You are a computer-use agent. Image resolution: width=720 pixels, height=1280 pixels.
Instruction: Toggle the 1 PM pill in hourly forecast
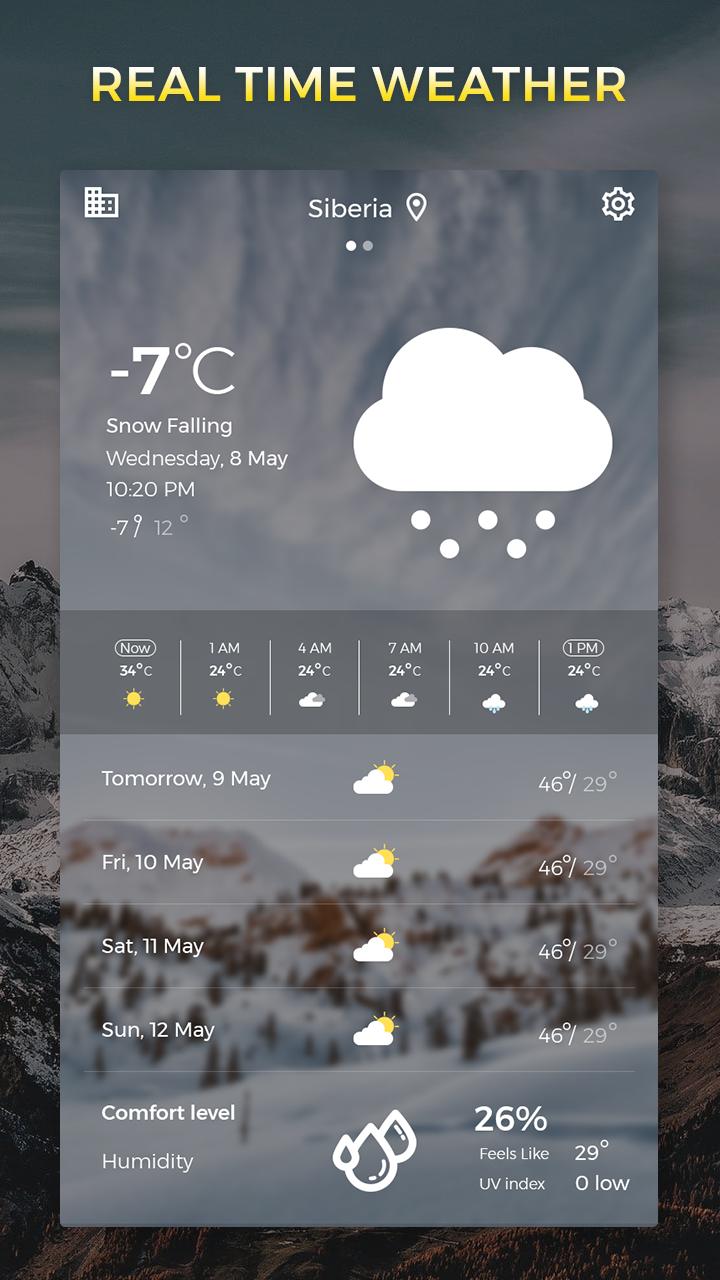tap(584, 647)
